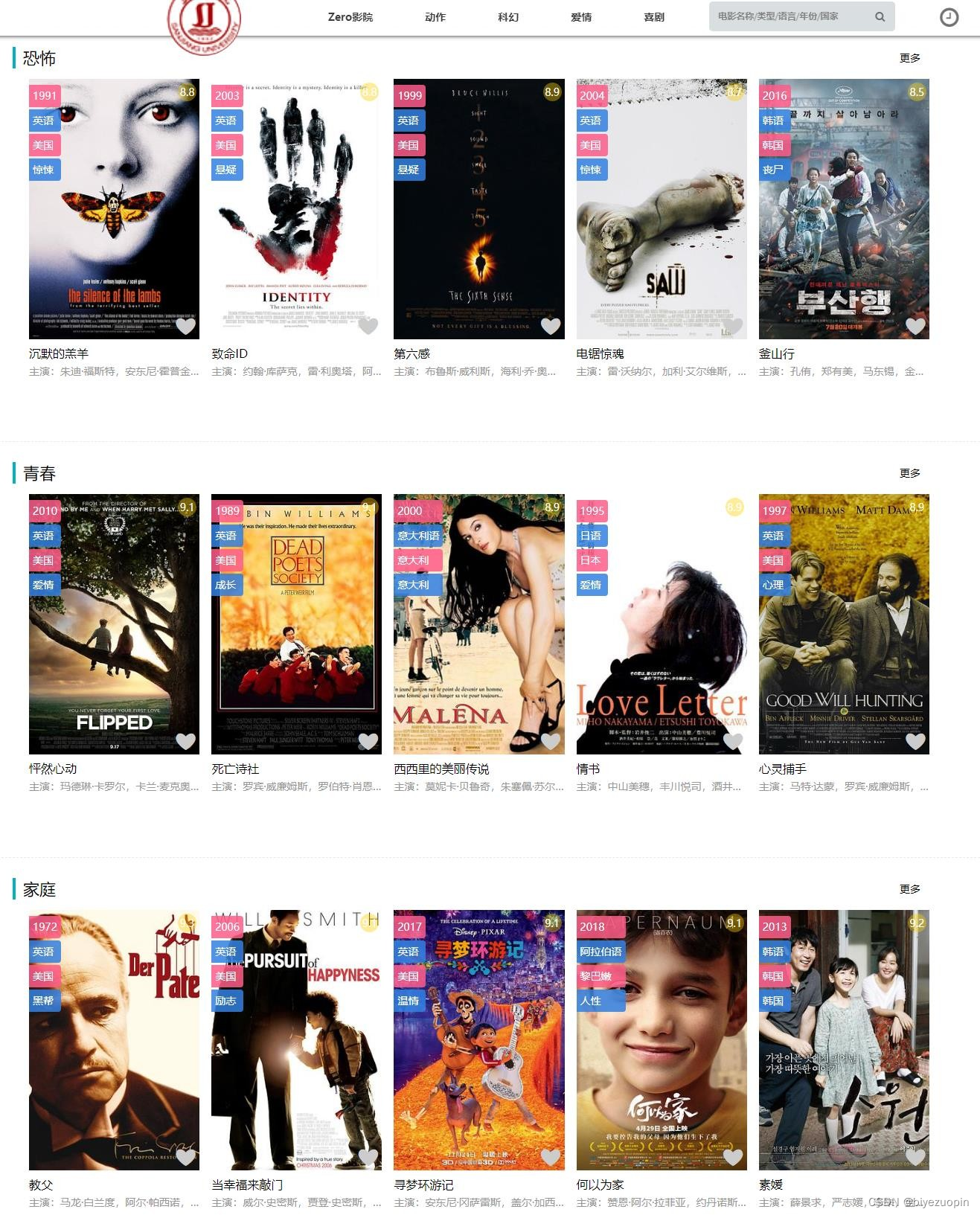
Task: Open the 沉默的羔羊 movie poster
Action: pyautogui.click(x=114, y=223)
